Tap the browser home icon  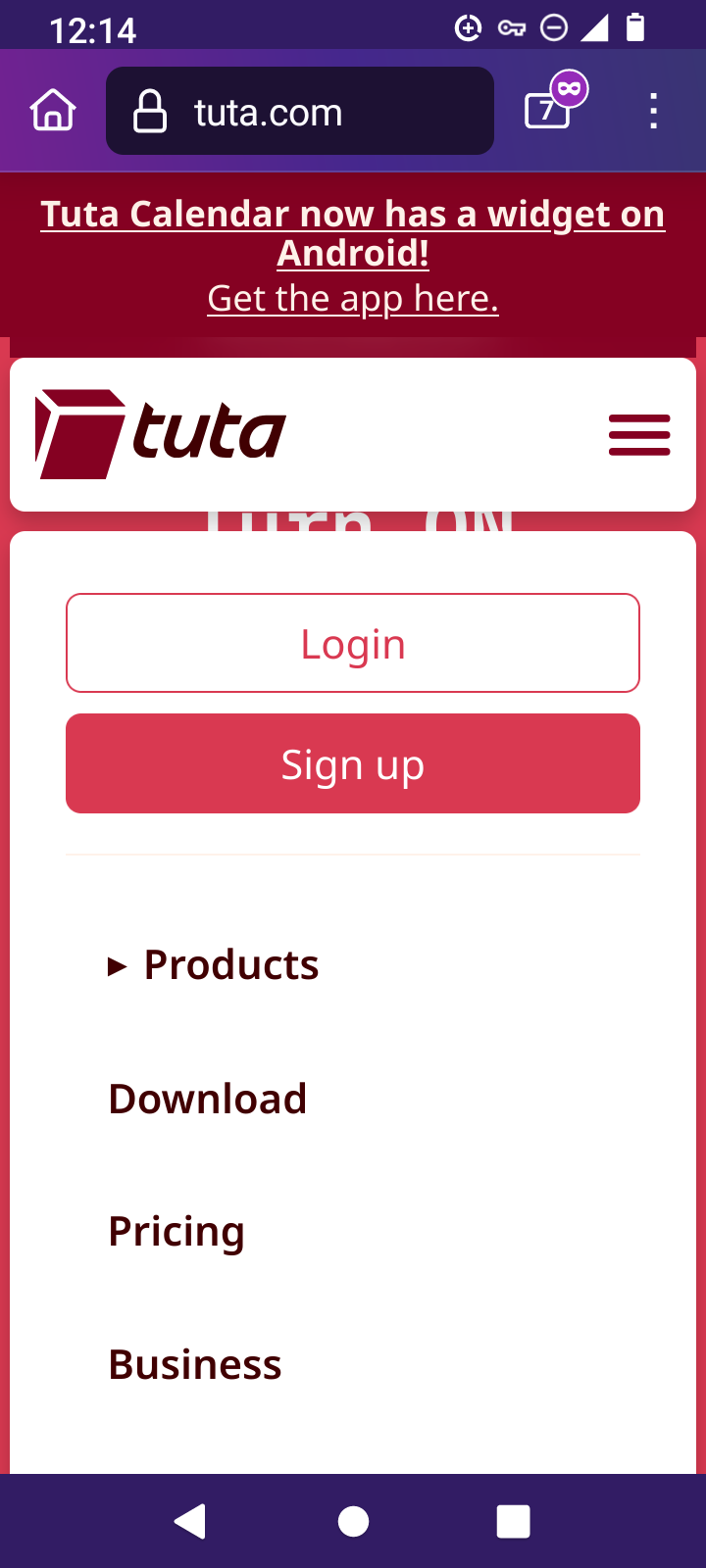[x=53, y=110]
